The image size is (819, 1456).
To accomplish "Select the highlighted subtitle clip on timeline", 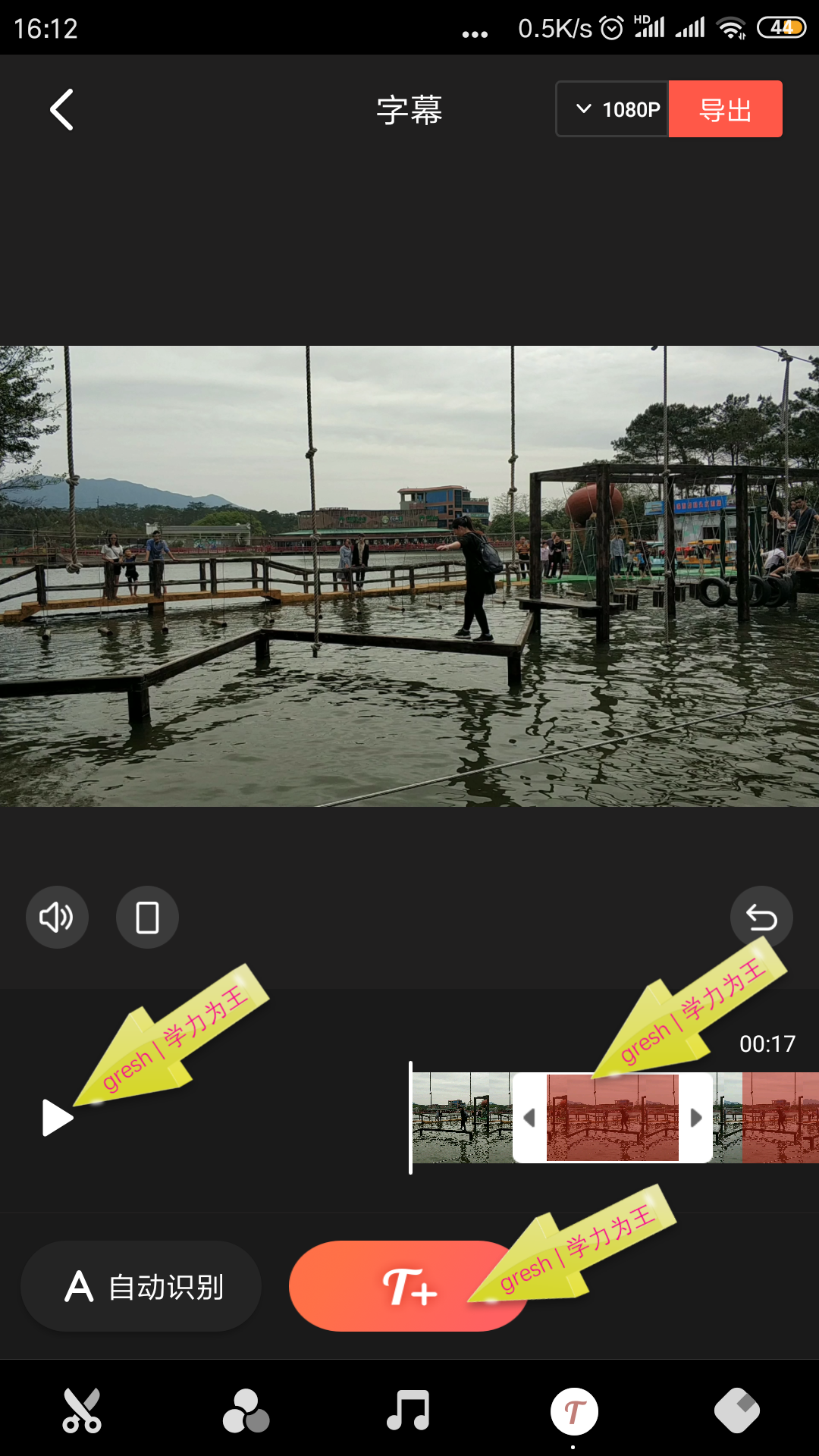I will tap(613, 1118).
